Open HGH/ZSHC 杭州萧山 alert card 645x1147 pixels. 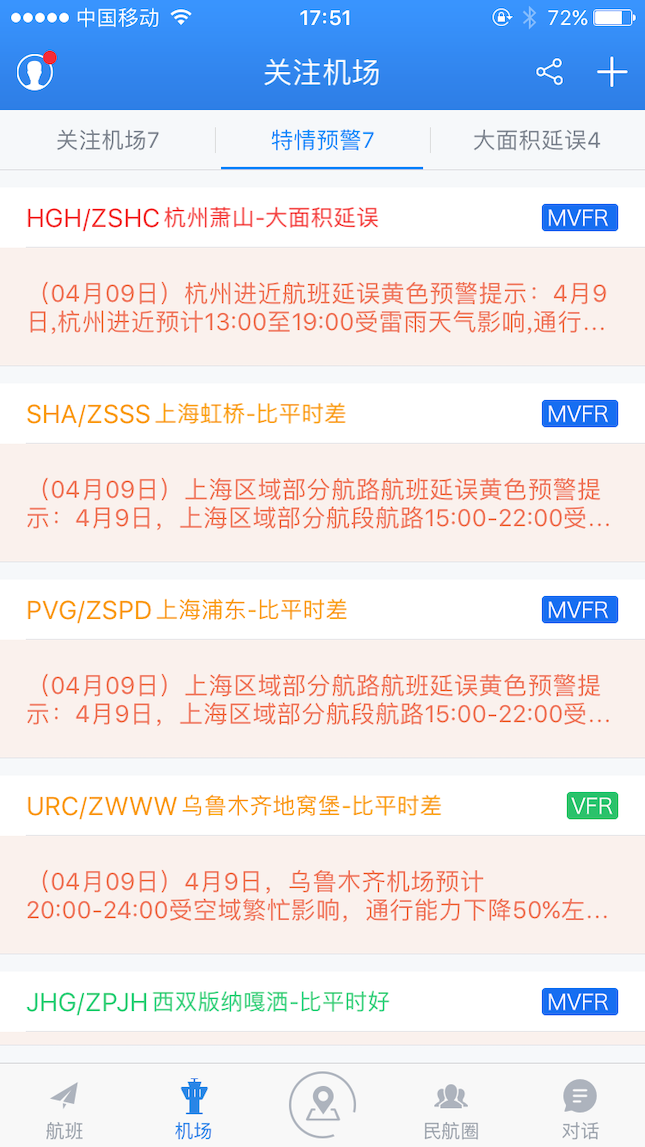[322, 276]
